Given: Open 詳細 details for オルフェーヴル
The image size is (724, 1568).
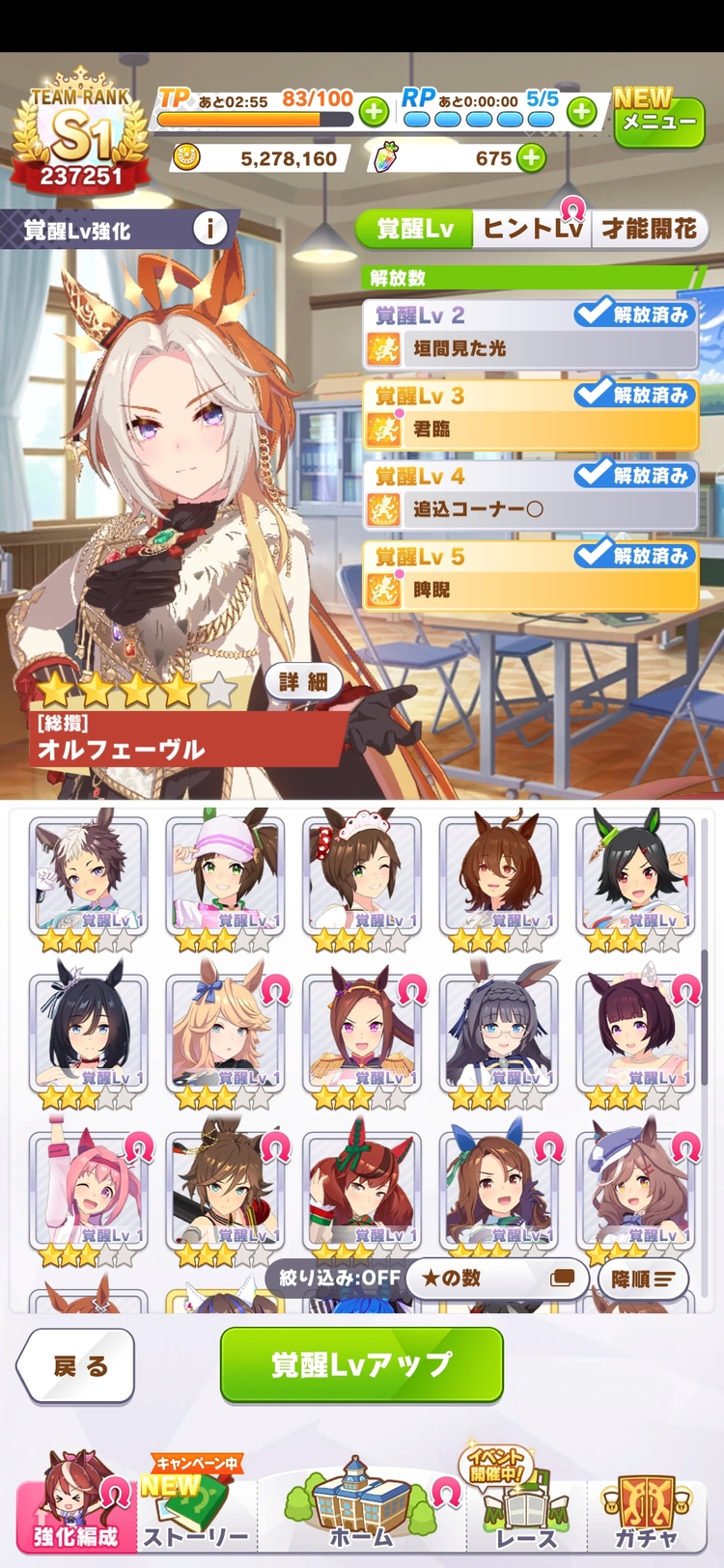Looking at the screenshot, I should click(x=303, y=681).
